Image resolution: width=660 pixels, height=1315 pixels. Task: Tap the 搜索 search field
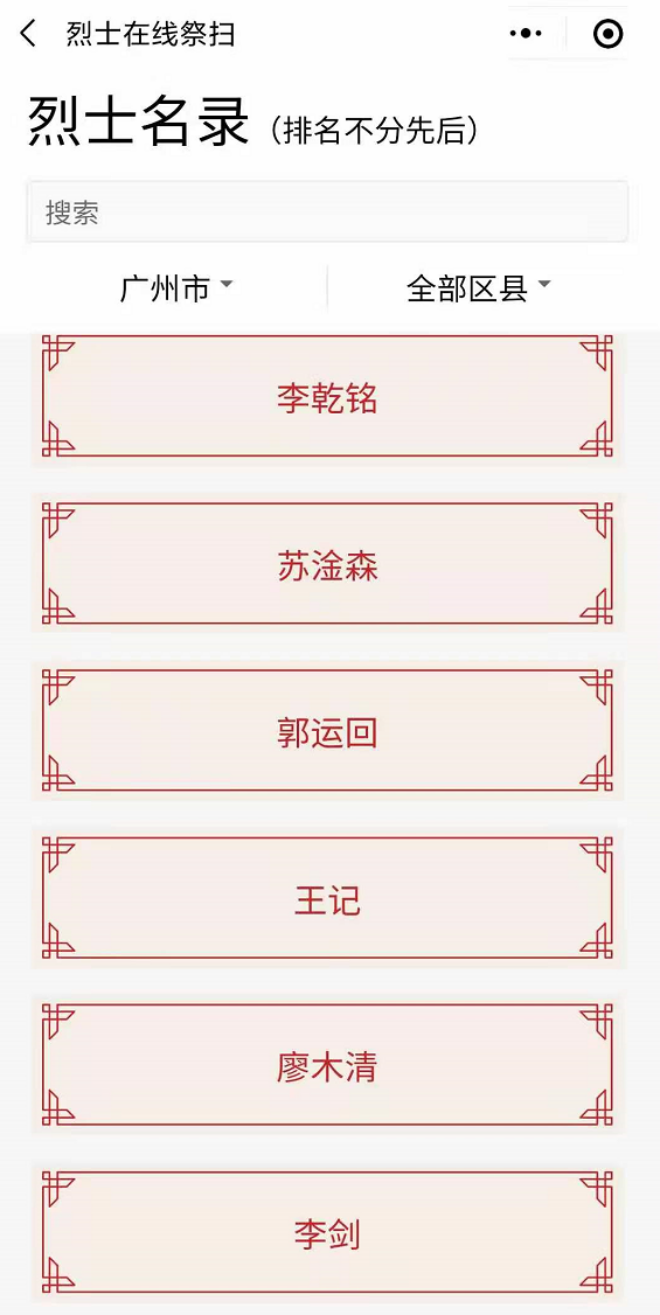pos(327,212)
